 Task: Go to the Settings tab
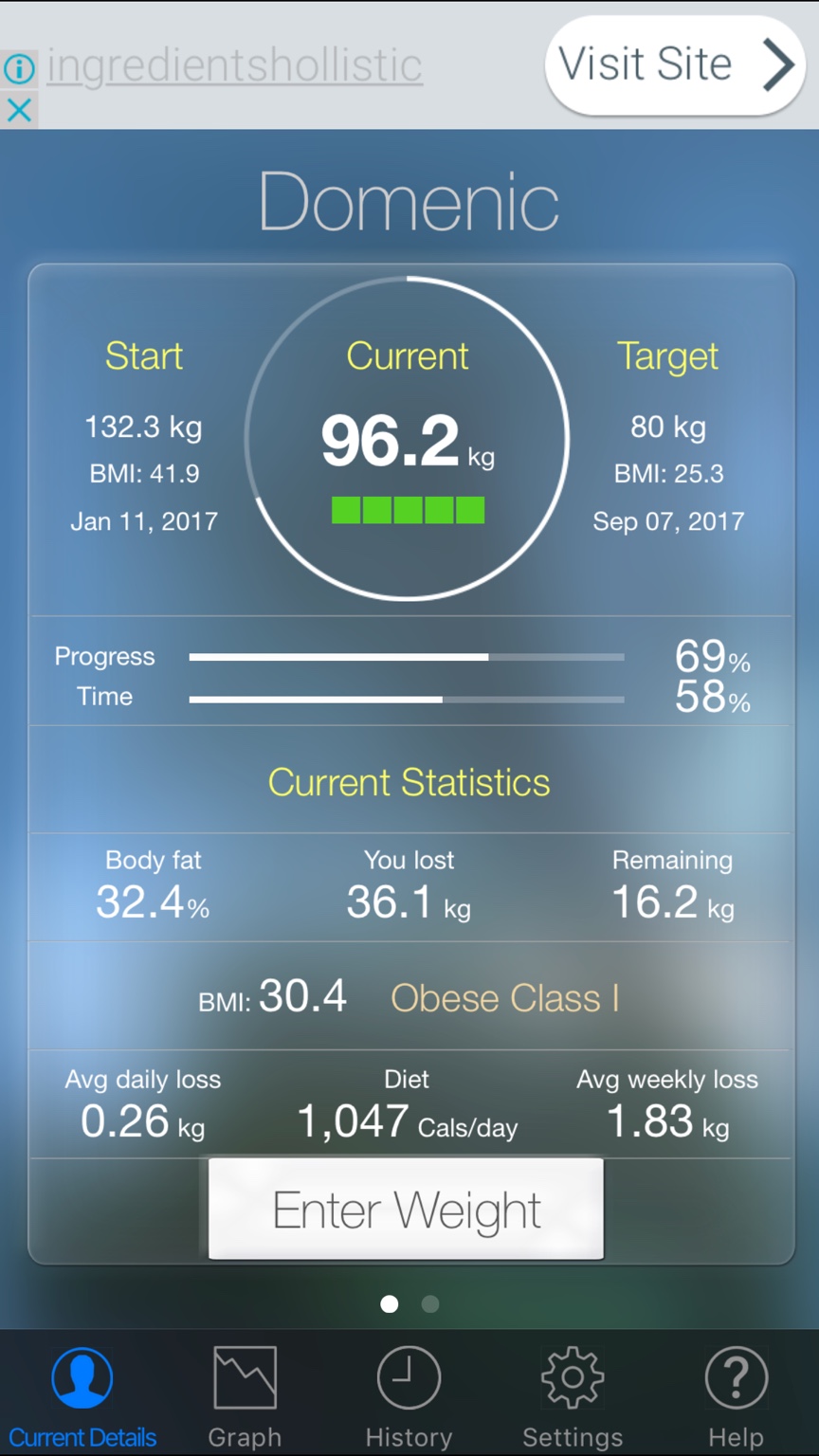(573, 1396)
